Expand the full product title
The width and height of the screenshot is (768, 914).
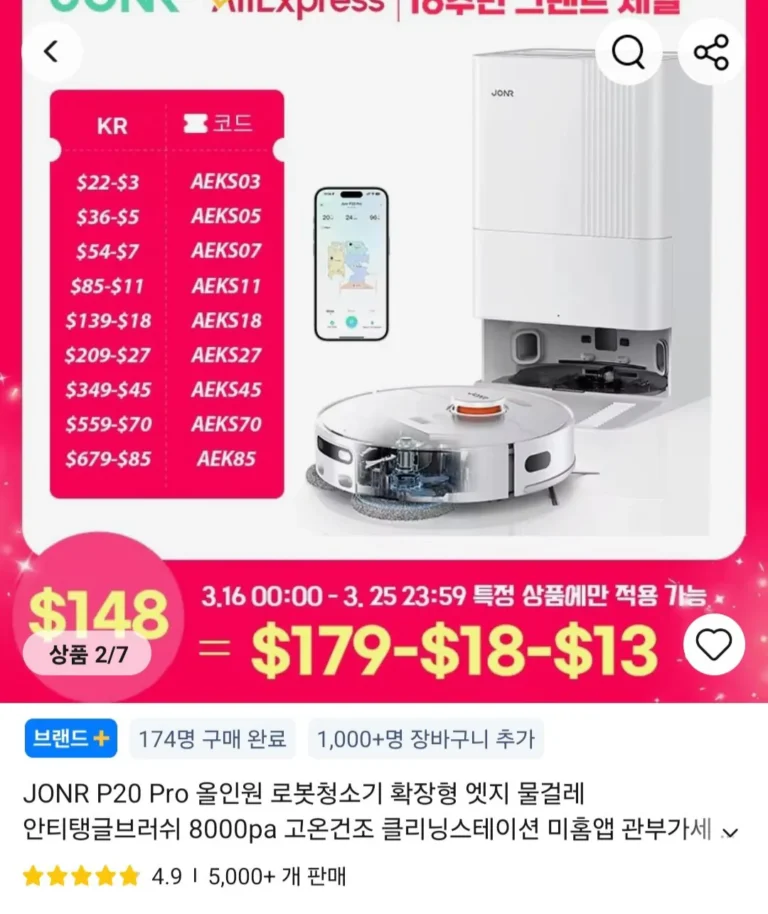[731, 830]
